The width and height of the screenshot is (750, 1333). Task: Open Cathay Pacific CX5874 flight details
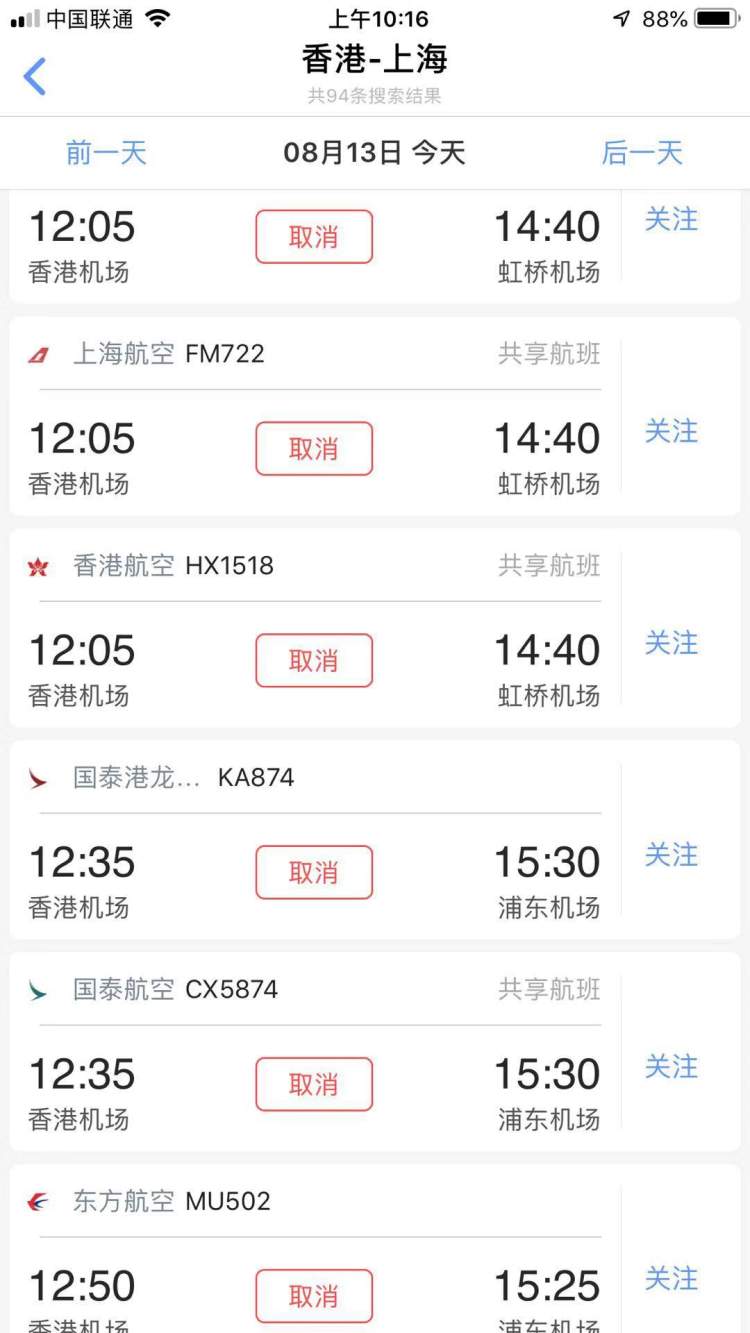pos(315,1052)
